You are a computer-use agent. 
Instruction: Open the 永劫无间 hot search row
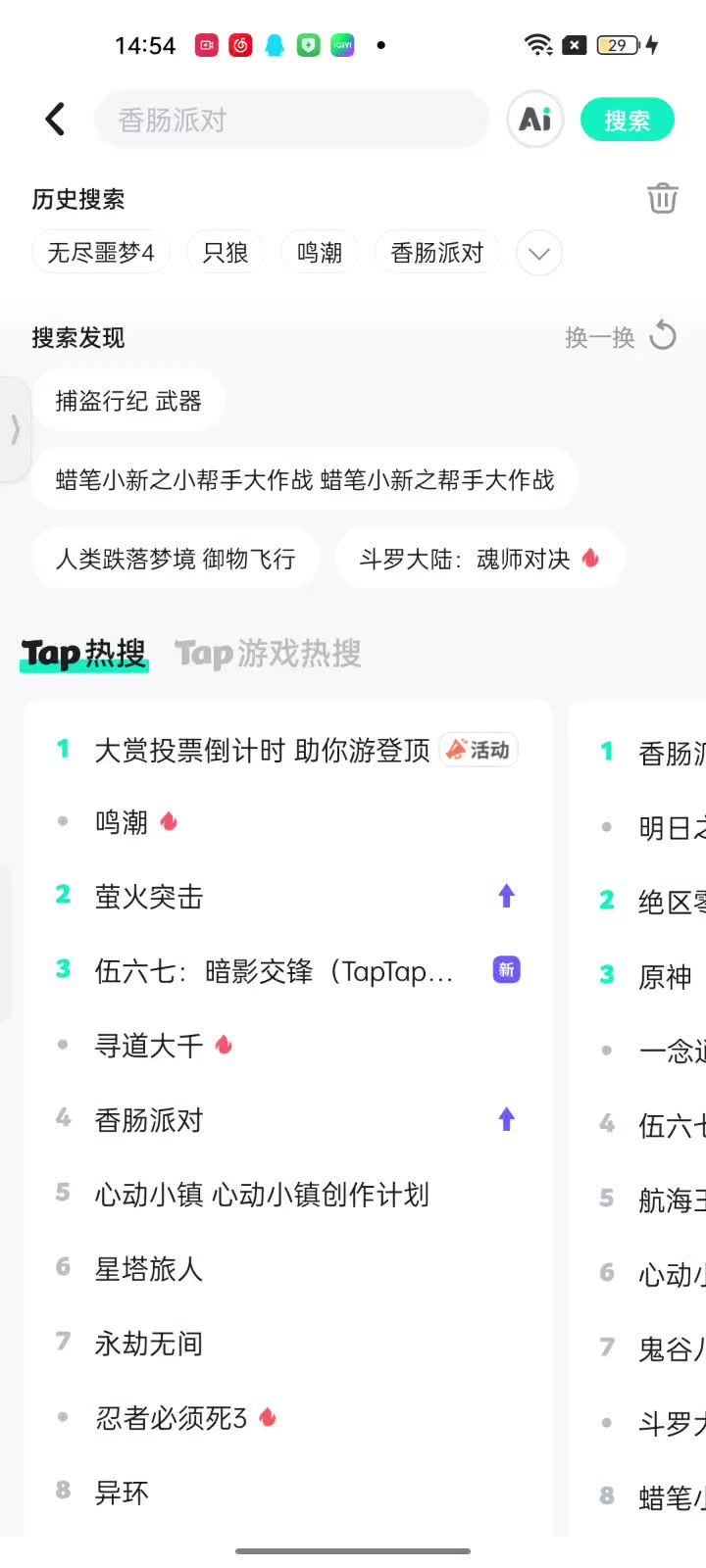(149, 1344)
